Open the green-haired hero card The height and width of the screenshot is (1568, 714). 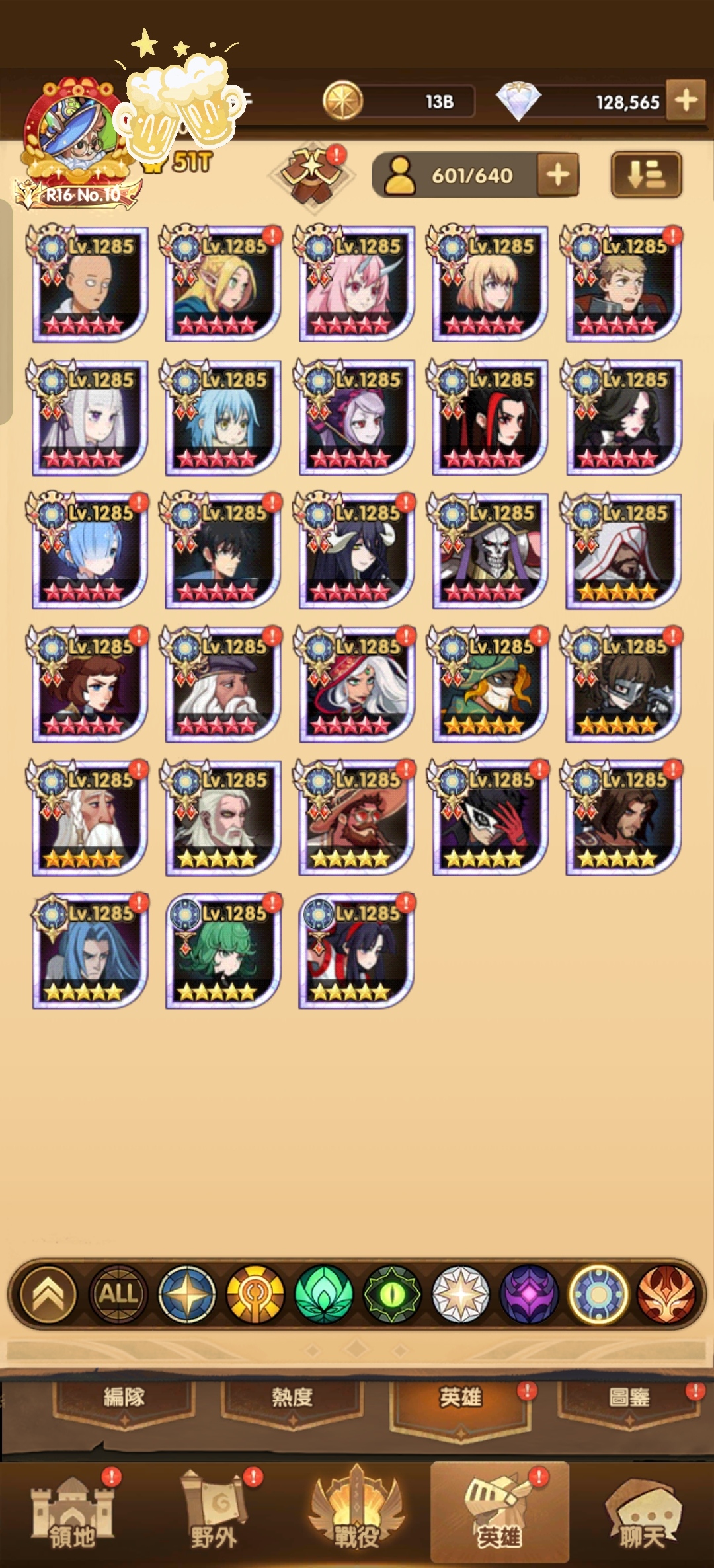[x=223, y=950]
